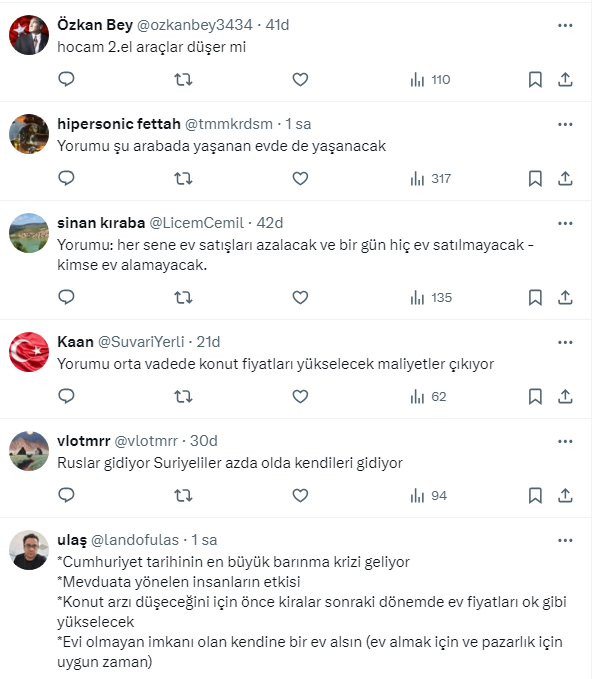View analytics for hipersonic fettah's tweet

(x=431, y=178)
